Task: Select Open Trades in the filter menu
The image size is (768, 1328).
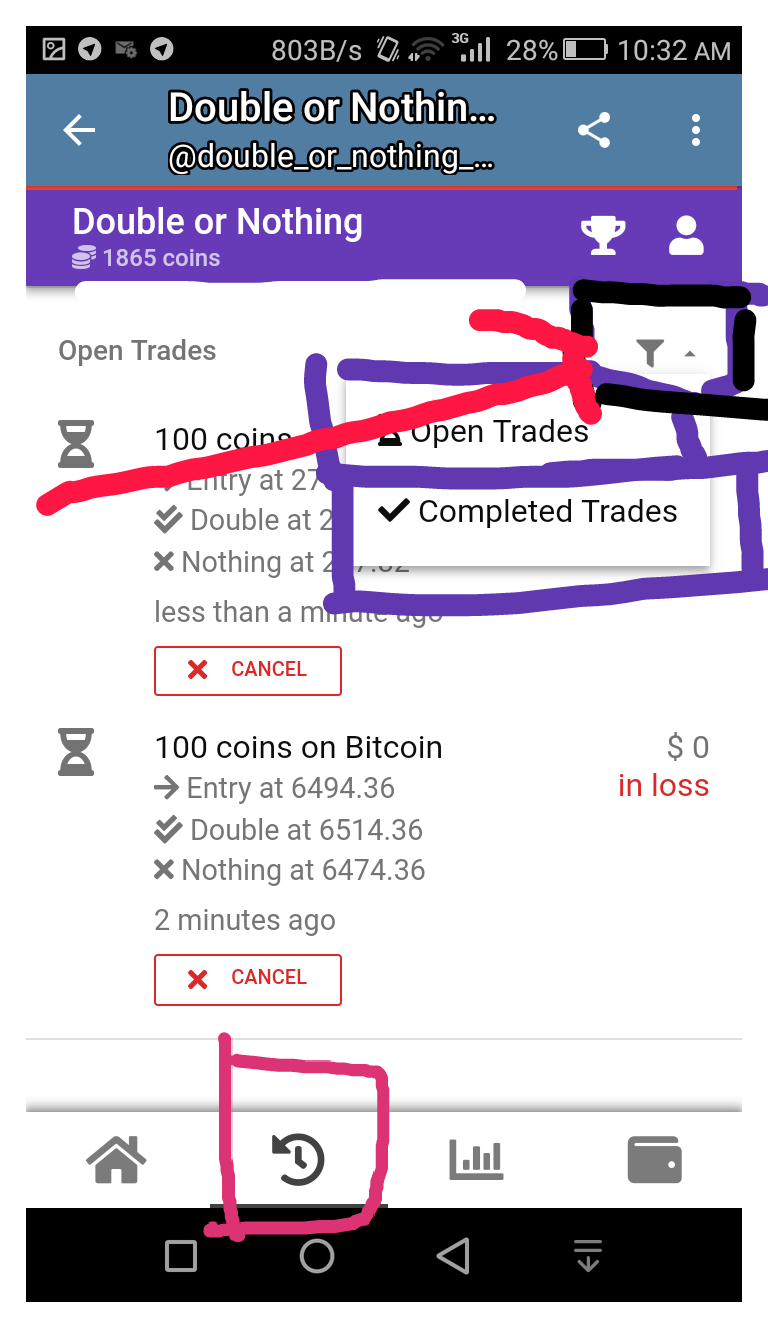Action: coord(500,432)
